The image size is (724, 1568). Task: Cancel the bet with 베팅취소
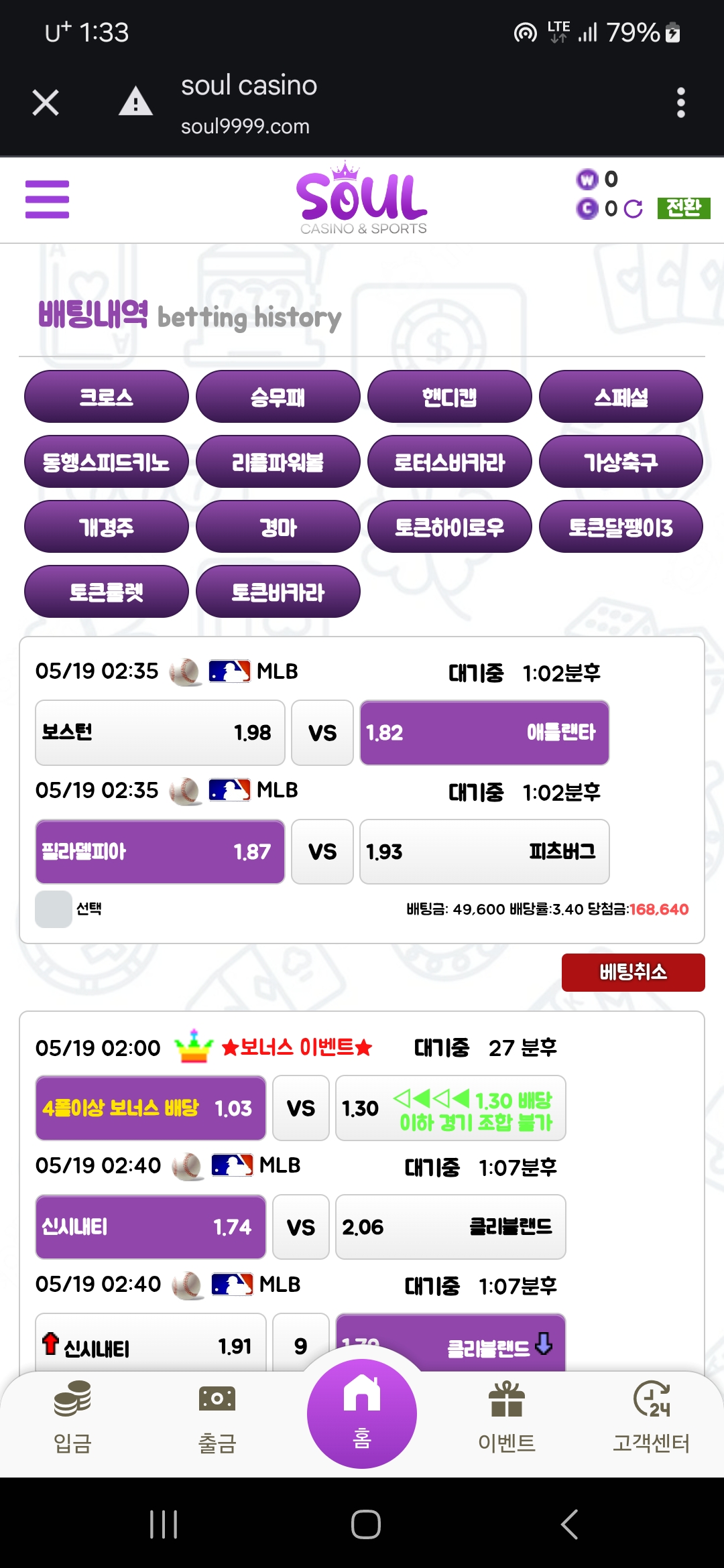[633, 972]
